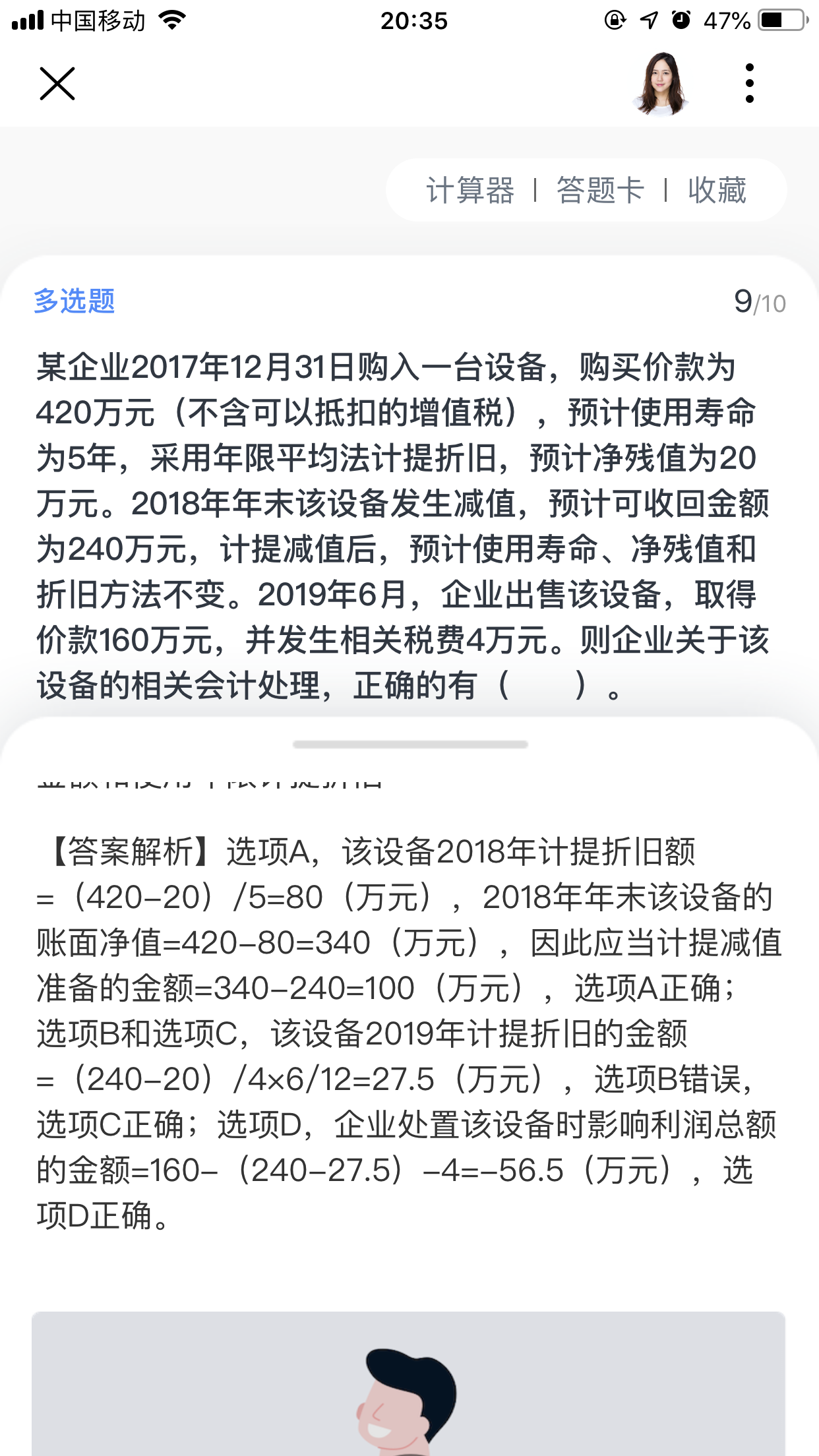The width and height of the screenshot is (819, 1456).
Task: Tap the answer sheet's grey drag handle
Action: [x=410, y=744]
